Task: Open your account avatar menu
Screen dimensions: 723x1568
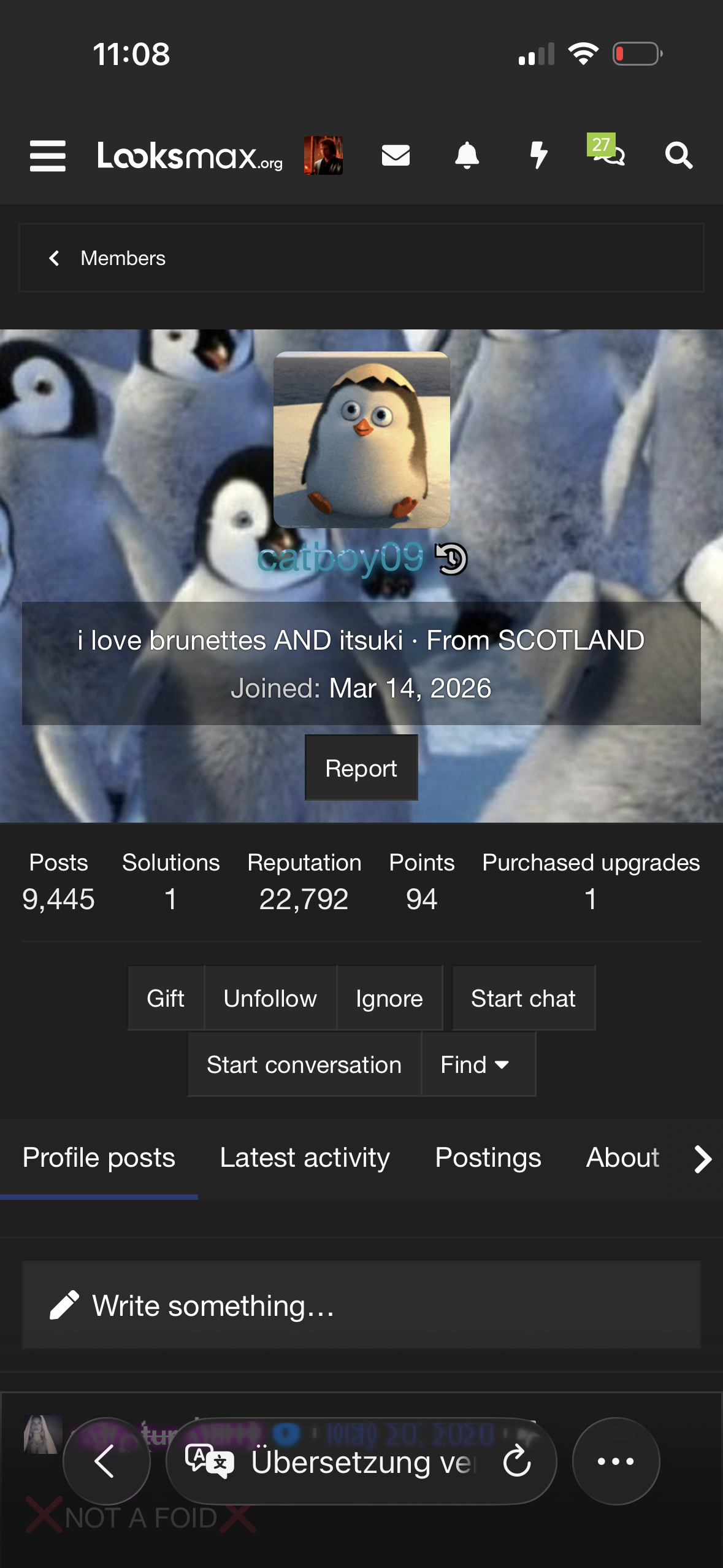Action: click(323, 155)
